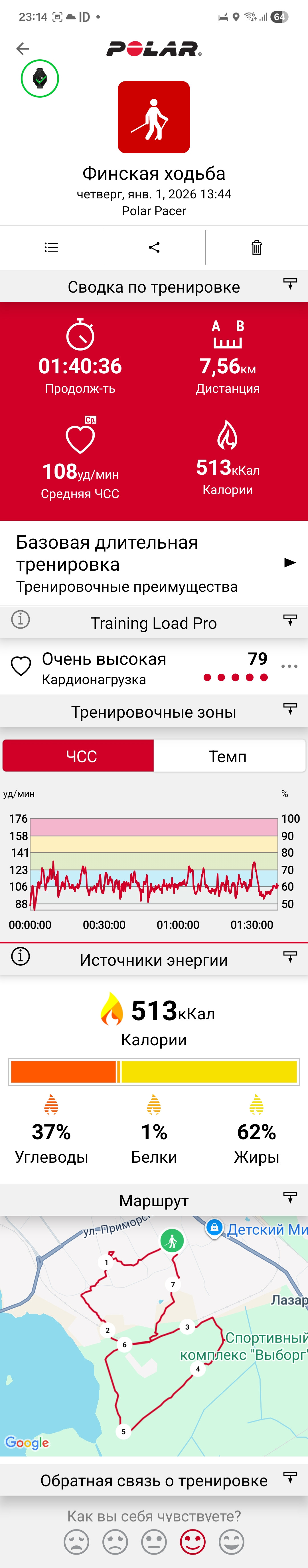Collapse the Тренировочные зоны section
308x1568 pixels.
[290, 709]
